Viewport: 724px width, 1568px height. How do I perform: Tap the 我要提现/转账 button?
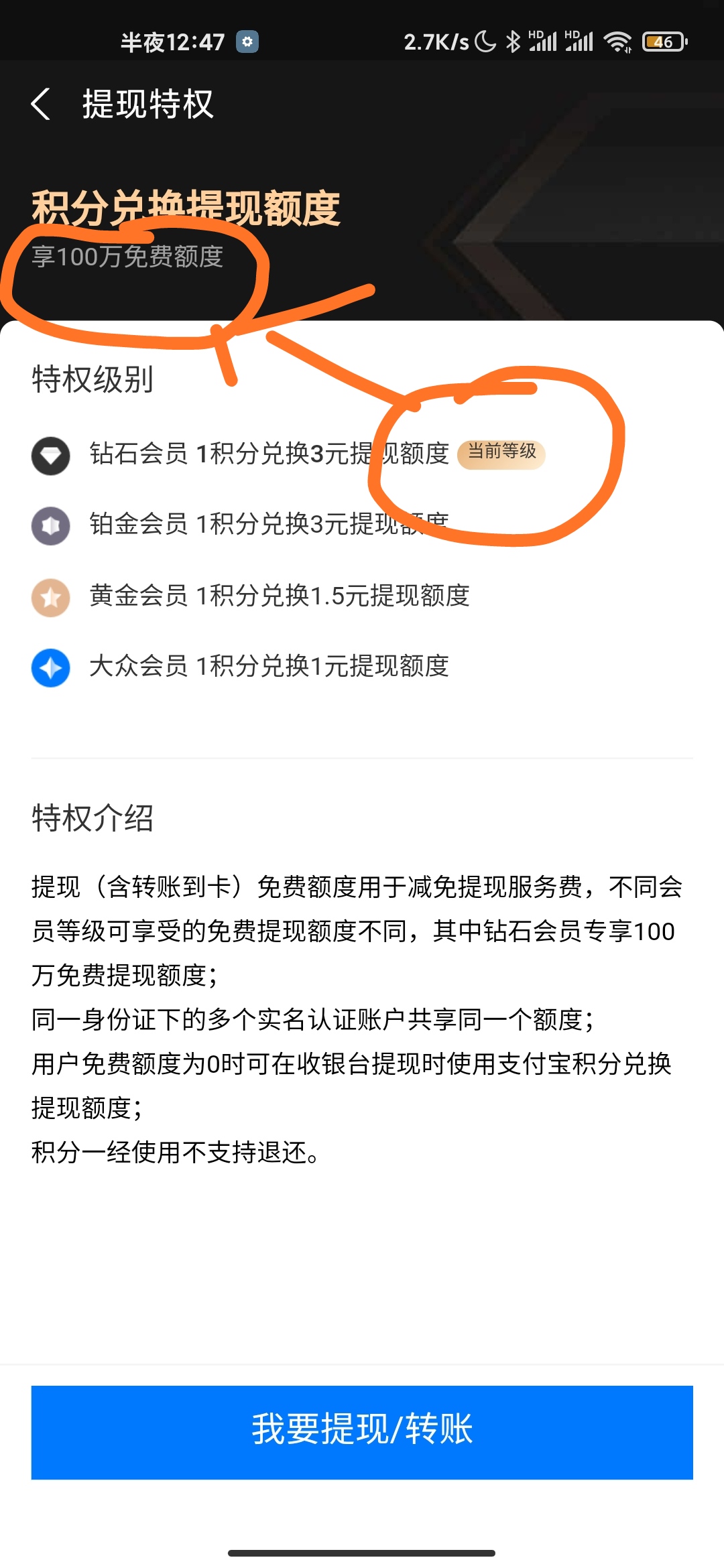(362, 1432)
